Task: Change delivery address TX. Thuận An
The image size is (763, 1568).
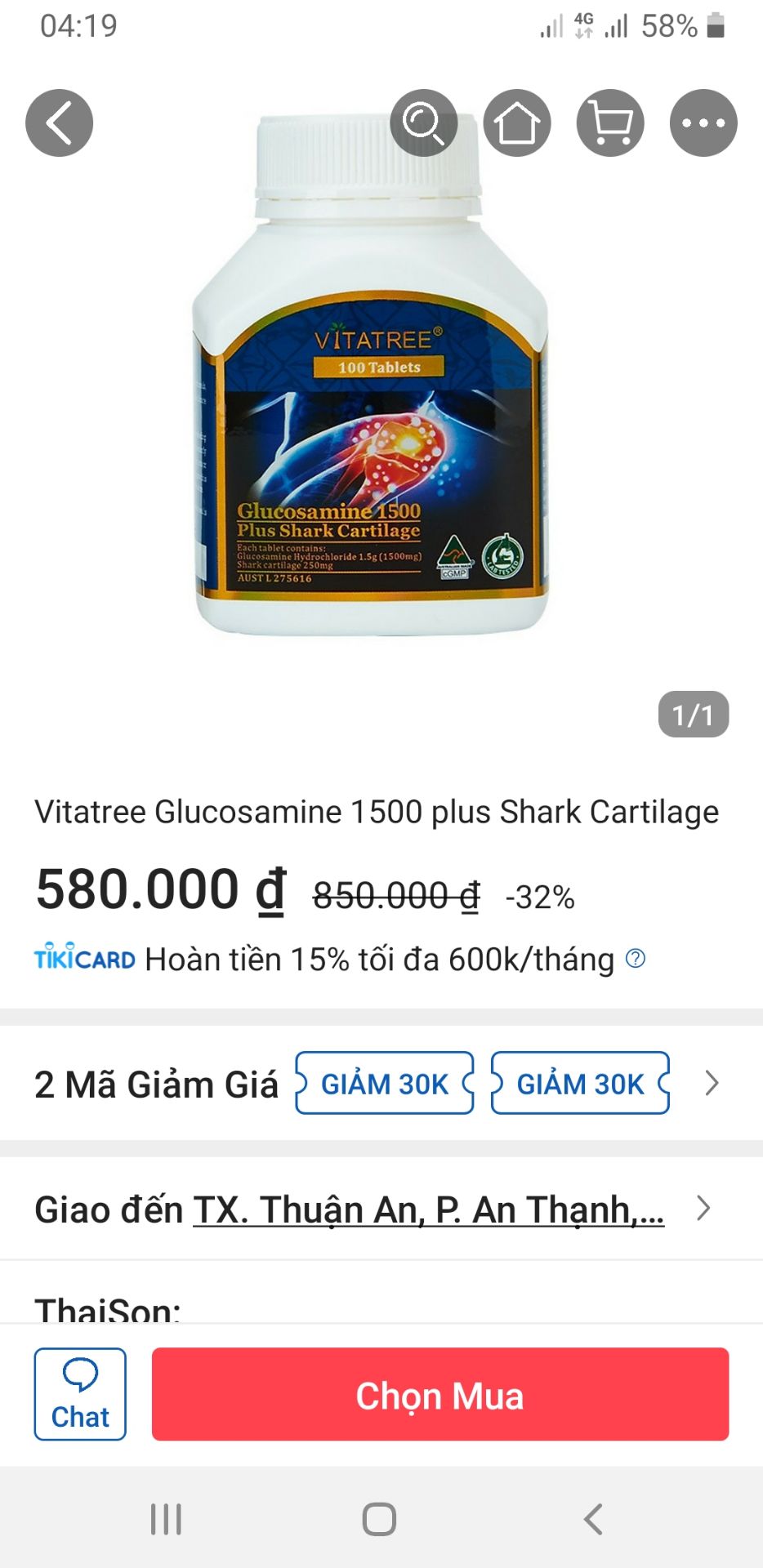Action: pyautogui.click(x=428, y=1209)
